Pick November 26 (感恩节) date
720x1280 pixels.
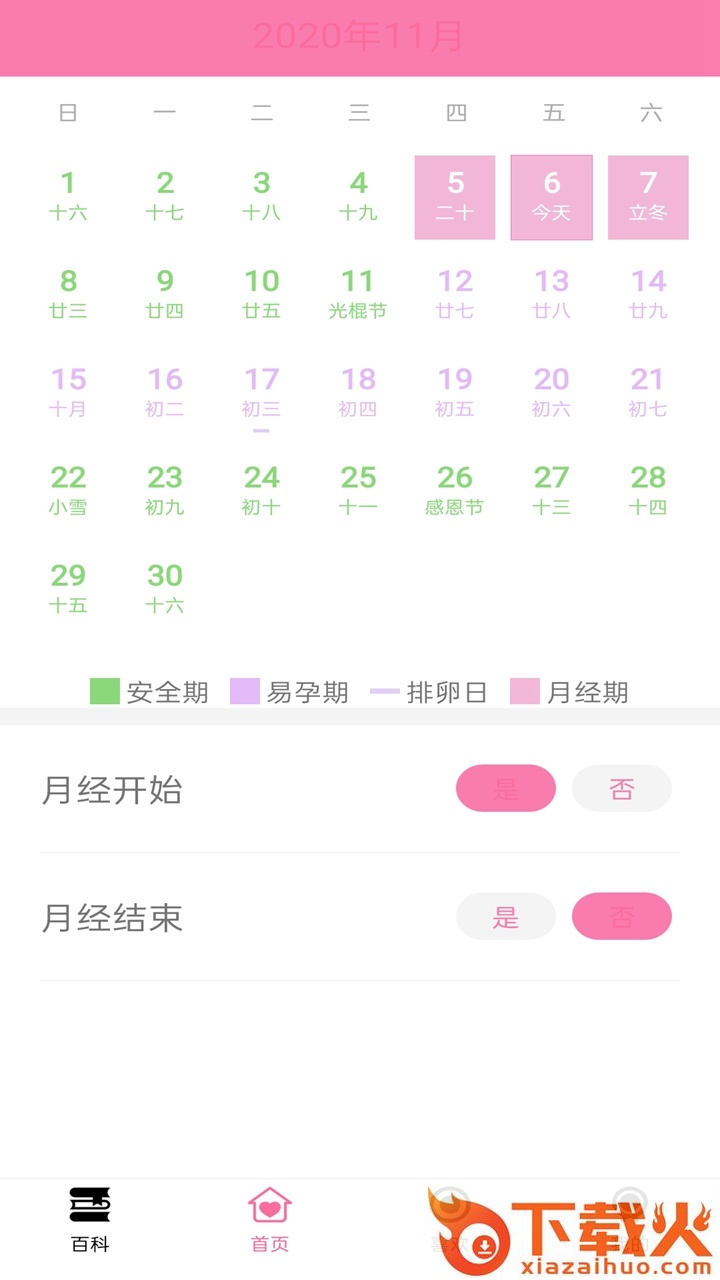coord(455,490)
